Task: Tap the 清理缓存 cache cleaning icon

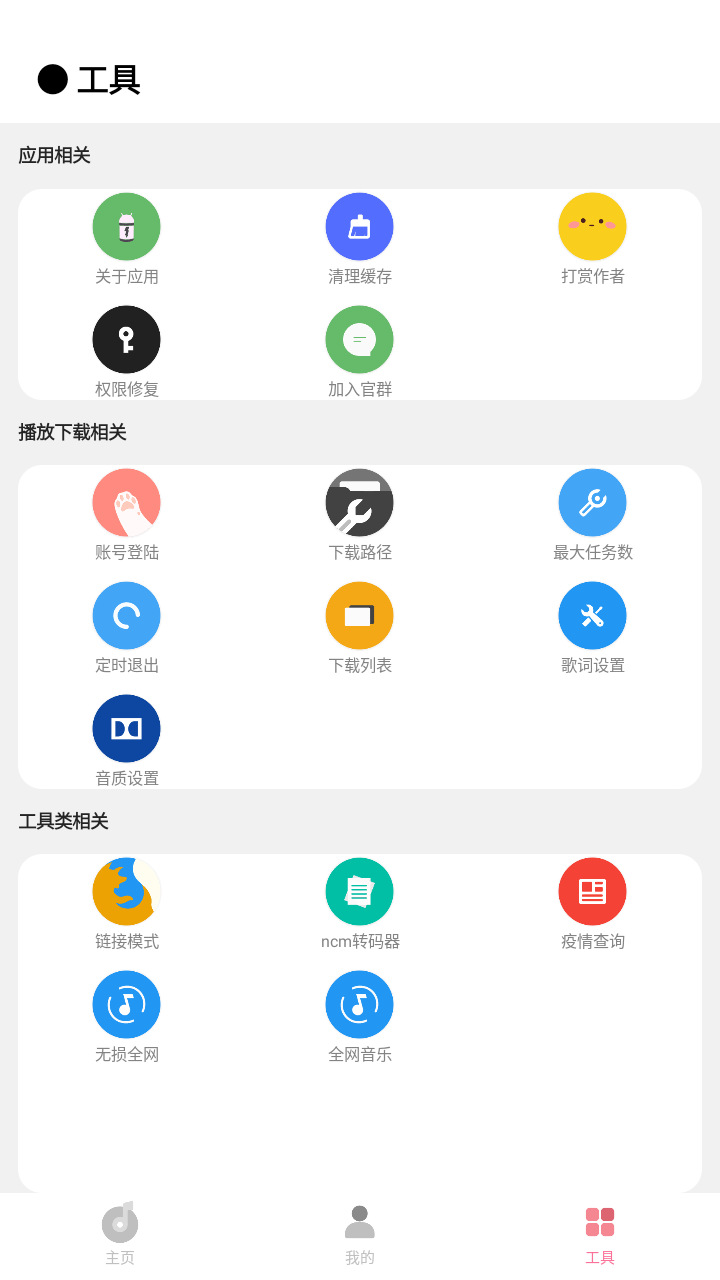Action: click(x=360, y=226)
